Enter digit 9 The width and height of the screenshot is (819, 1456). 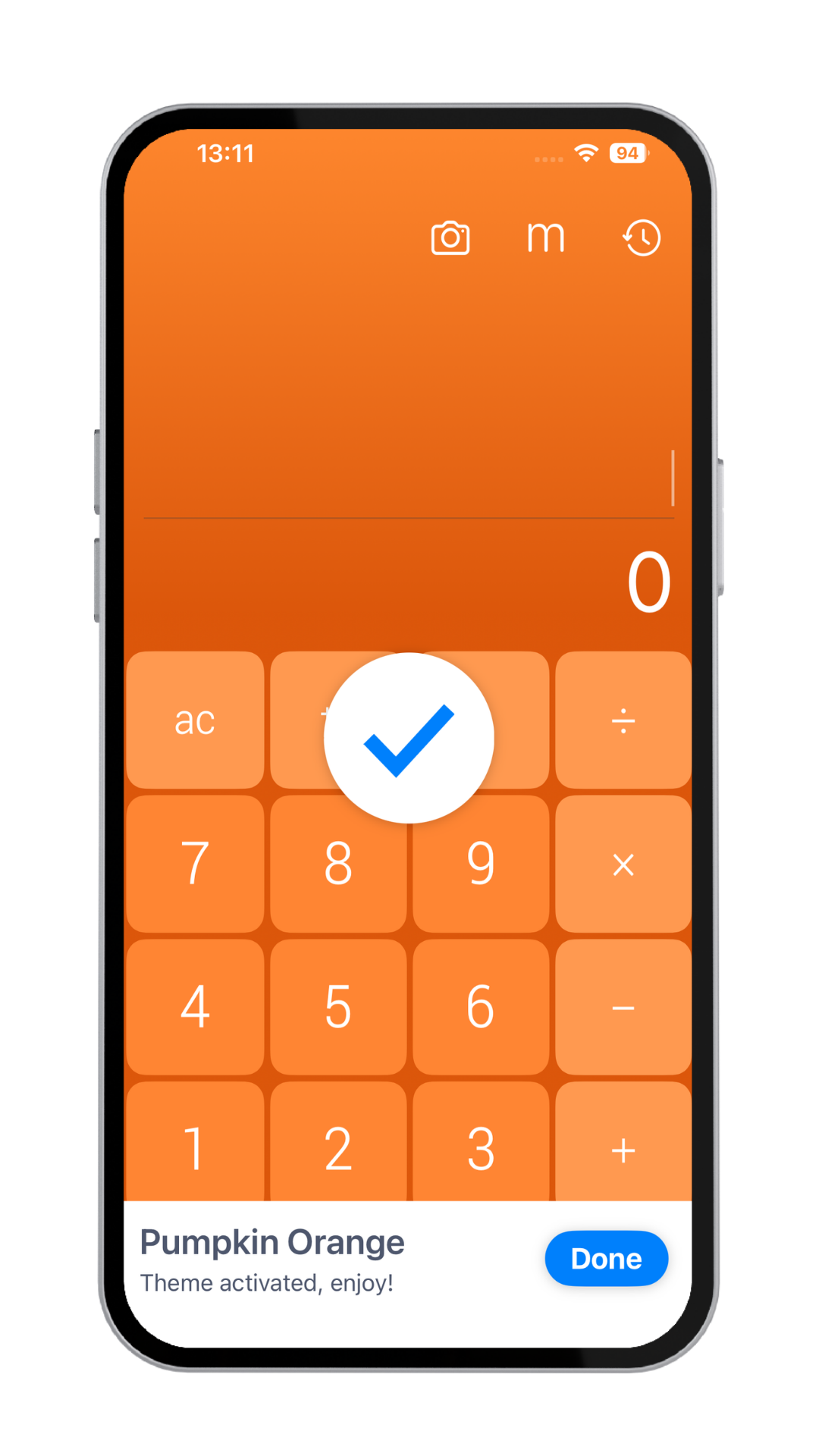[481, 864]
